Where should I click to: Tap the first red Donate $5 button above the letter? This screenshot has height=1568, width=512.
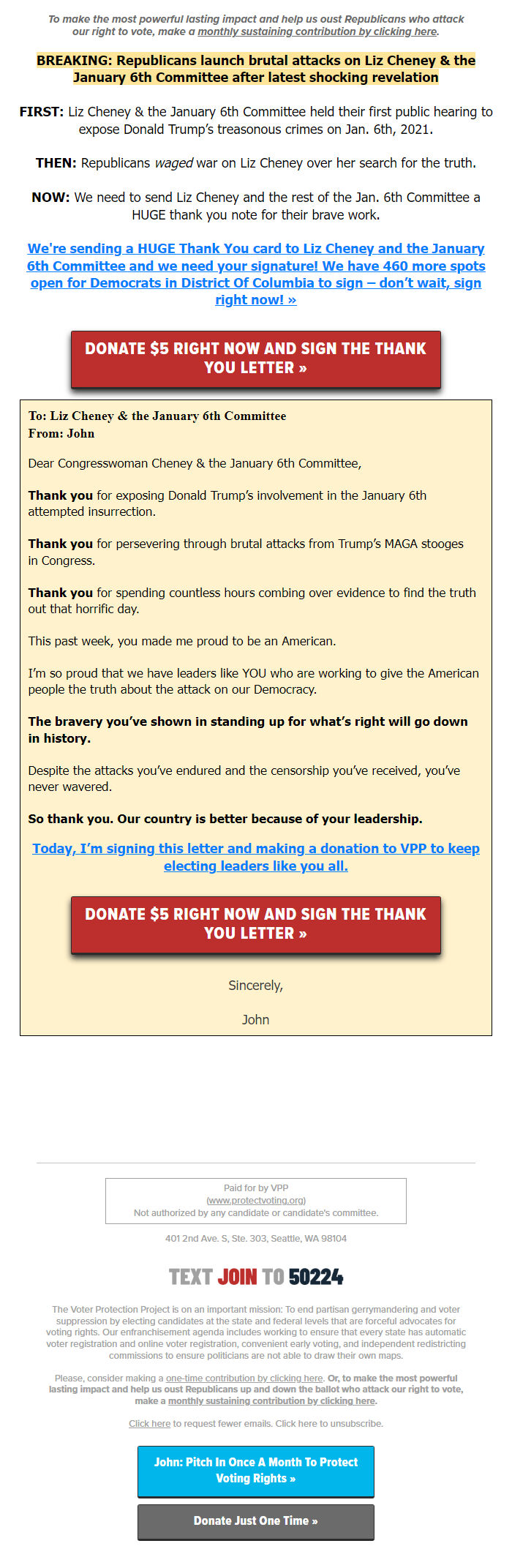pos(256,359)
